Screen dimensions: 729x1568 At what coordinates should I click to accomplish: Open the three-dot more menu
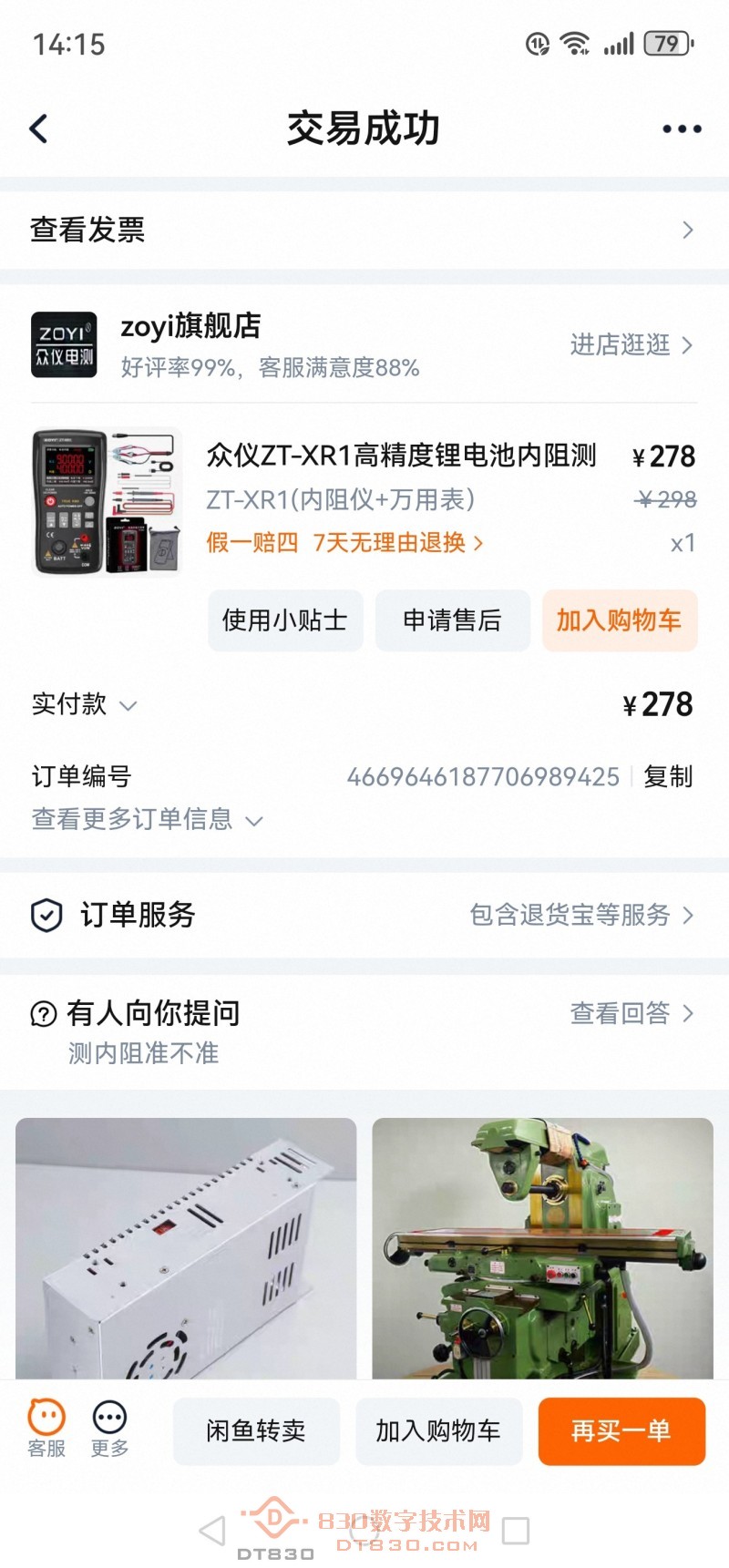pyautogui.click(x=680, y=128)
